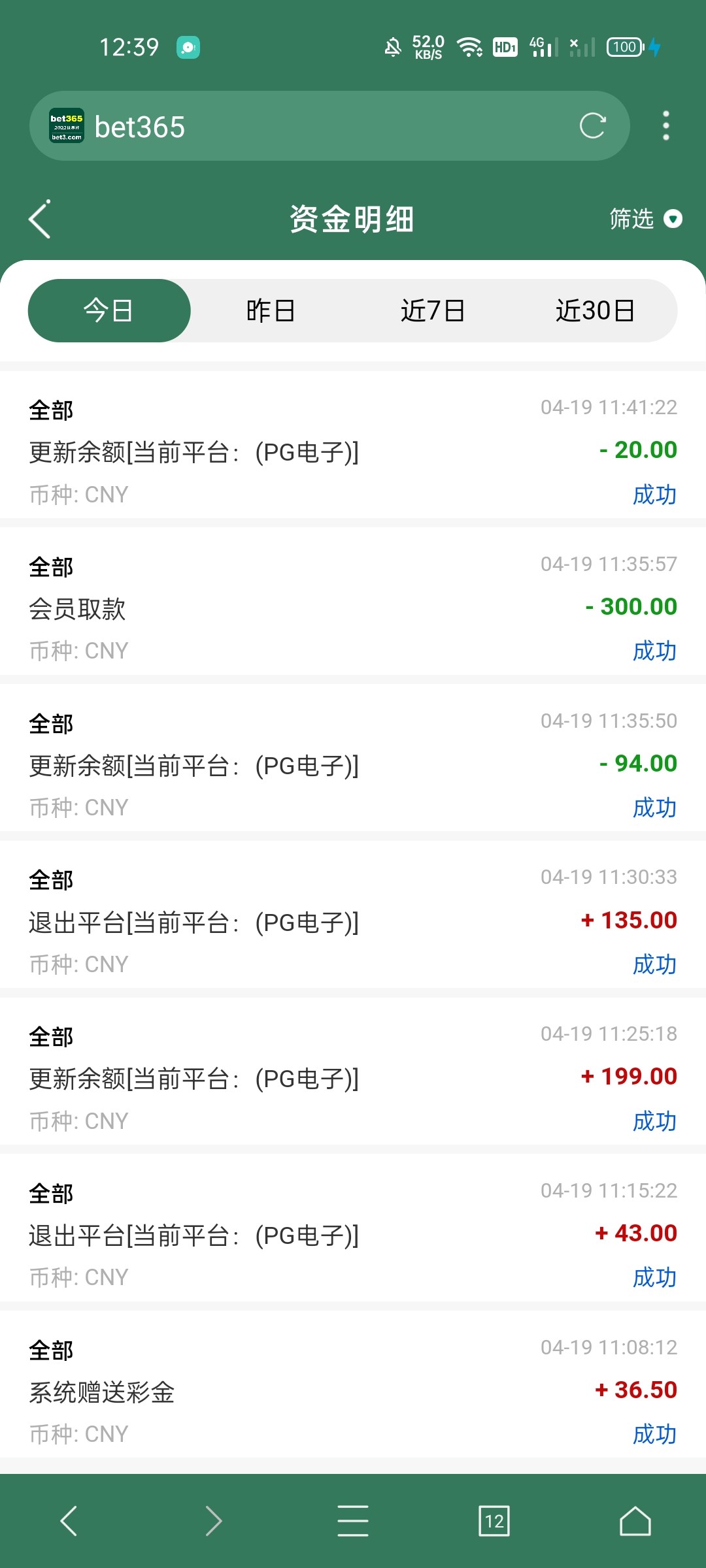Open the browser's bottom menu

point(353,1521)
